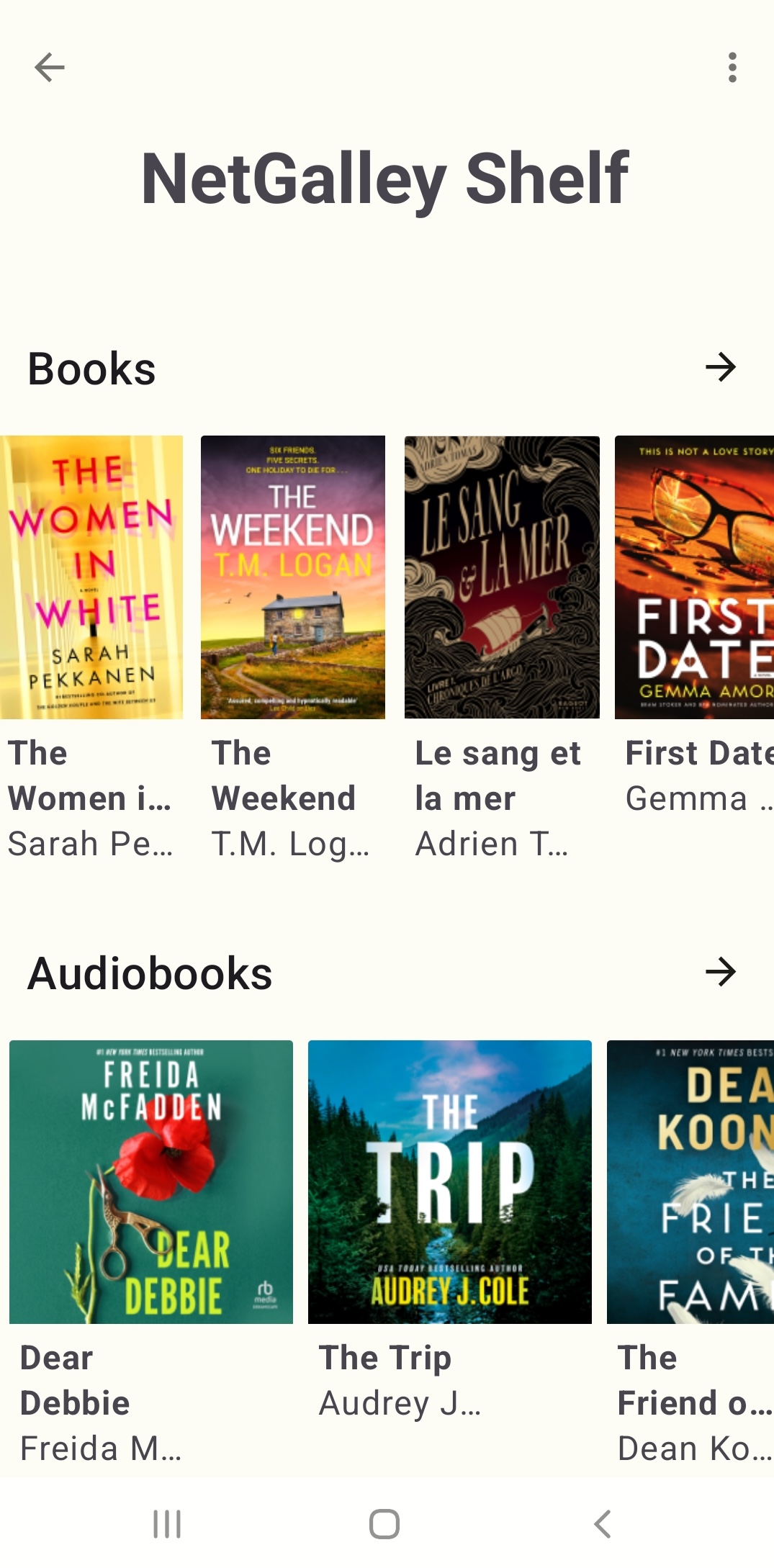
Task: Open the full Books list arrow
Action: click(721, 367)
